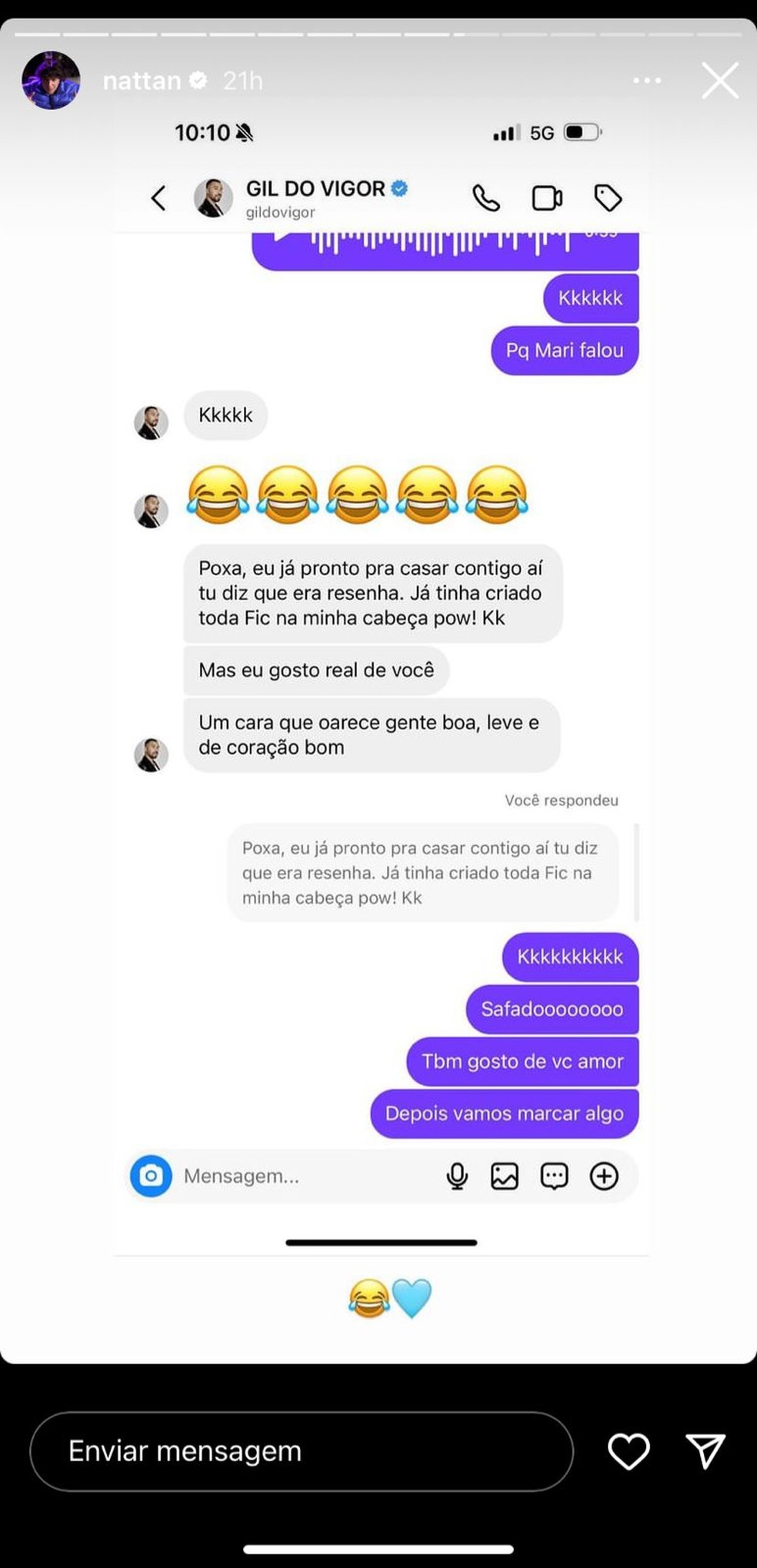This screenshot has height=1568, width=757.
Task: Click Você respondeu above the quoted reply
Action: click(x=561, y=800)
